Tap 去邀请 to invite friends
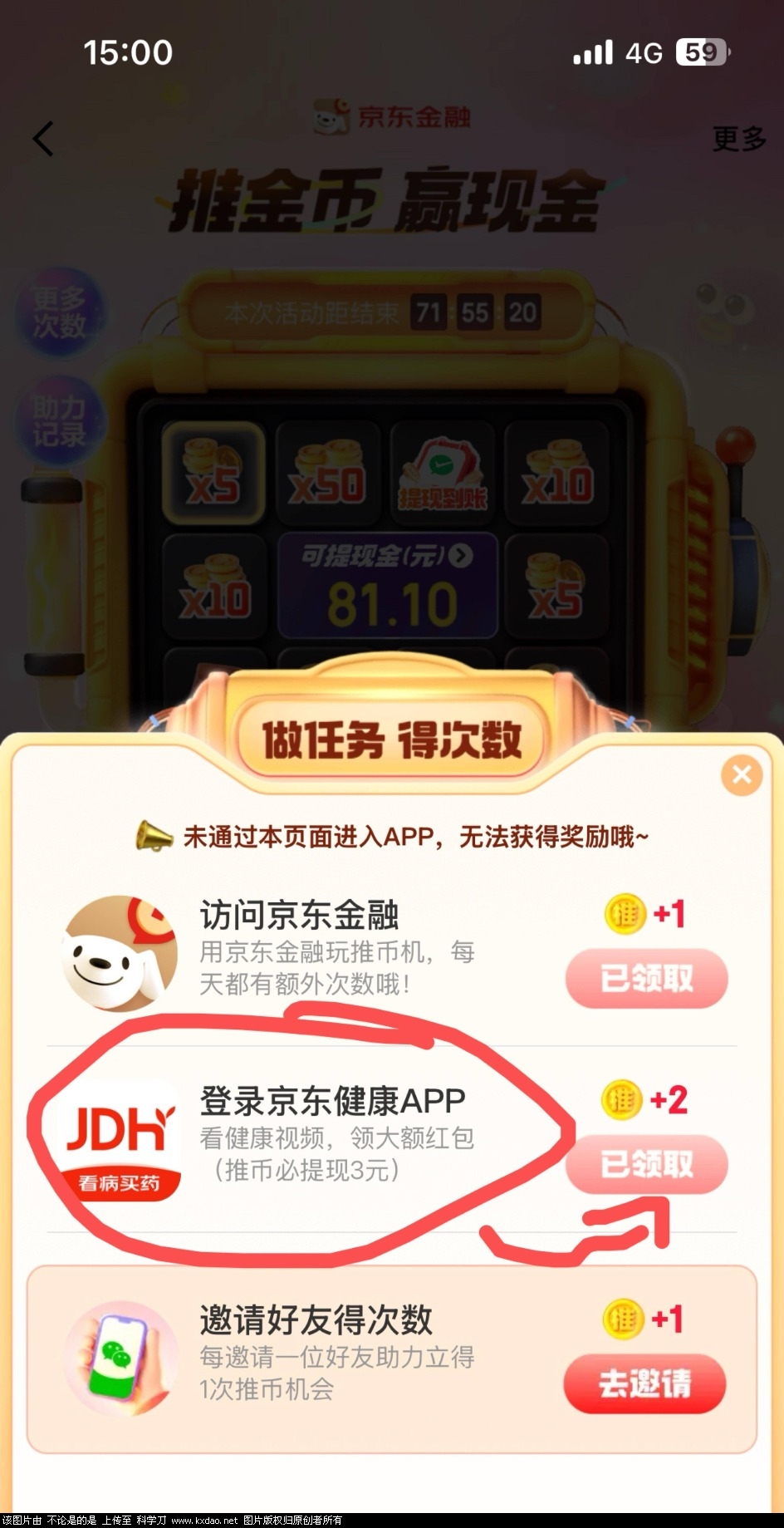Screen dimensions: 784x1528 pos(645,1383)
